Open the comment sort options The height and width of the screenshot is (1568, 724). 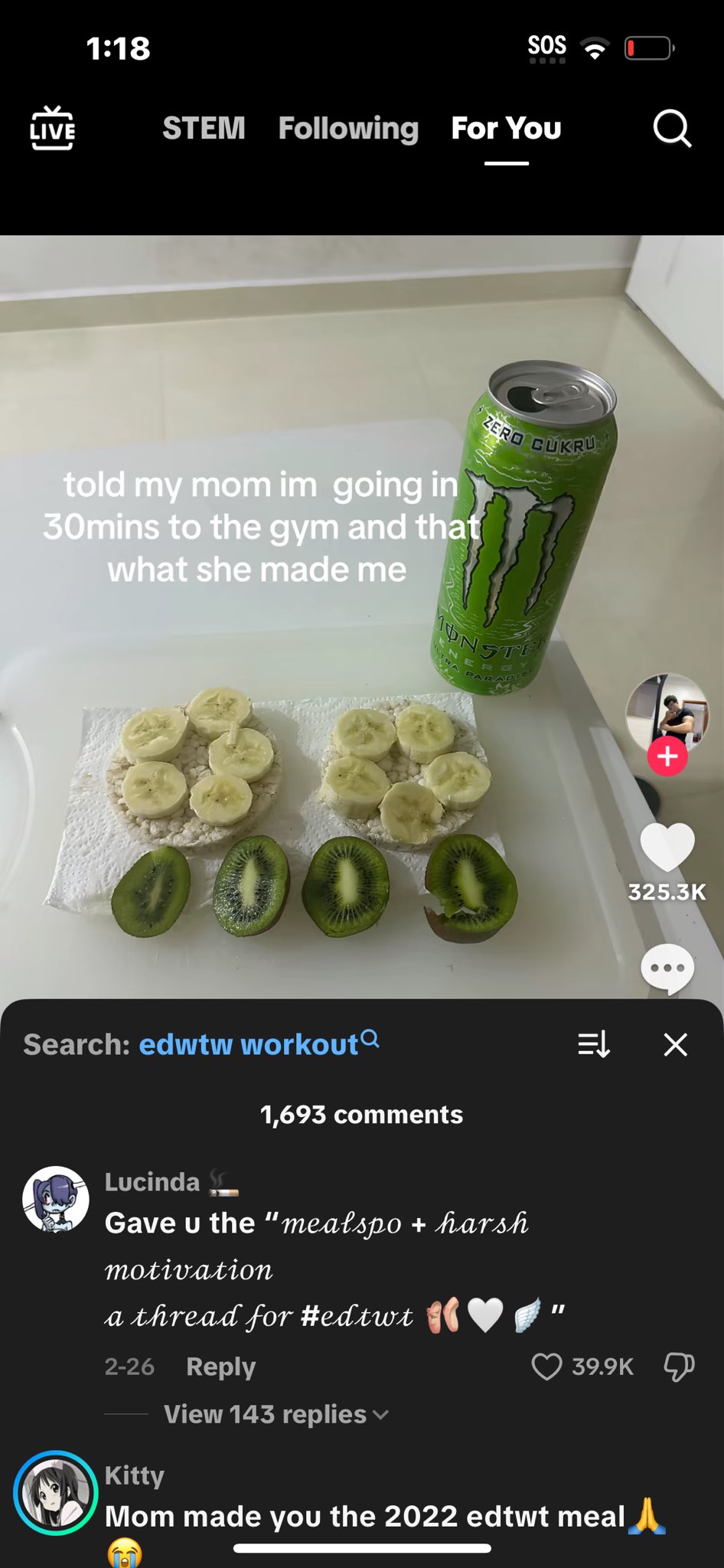point(594,1044)
